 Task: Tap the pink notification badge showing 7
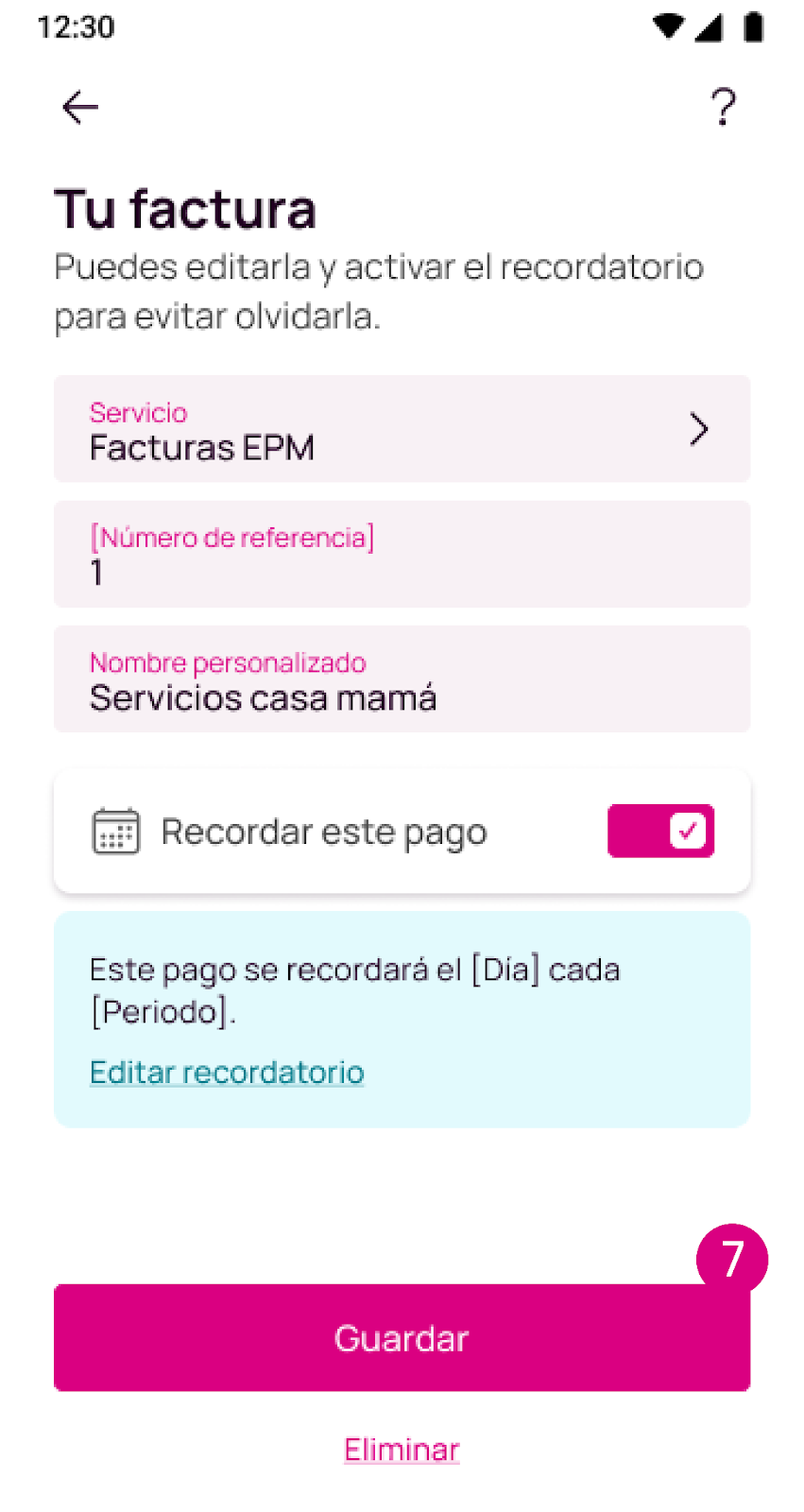click(732, 1259)
